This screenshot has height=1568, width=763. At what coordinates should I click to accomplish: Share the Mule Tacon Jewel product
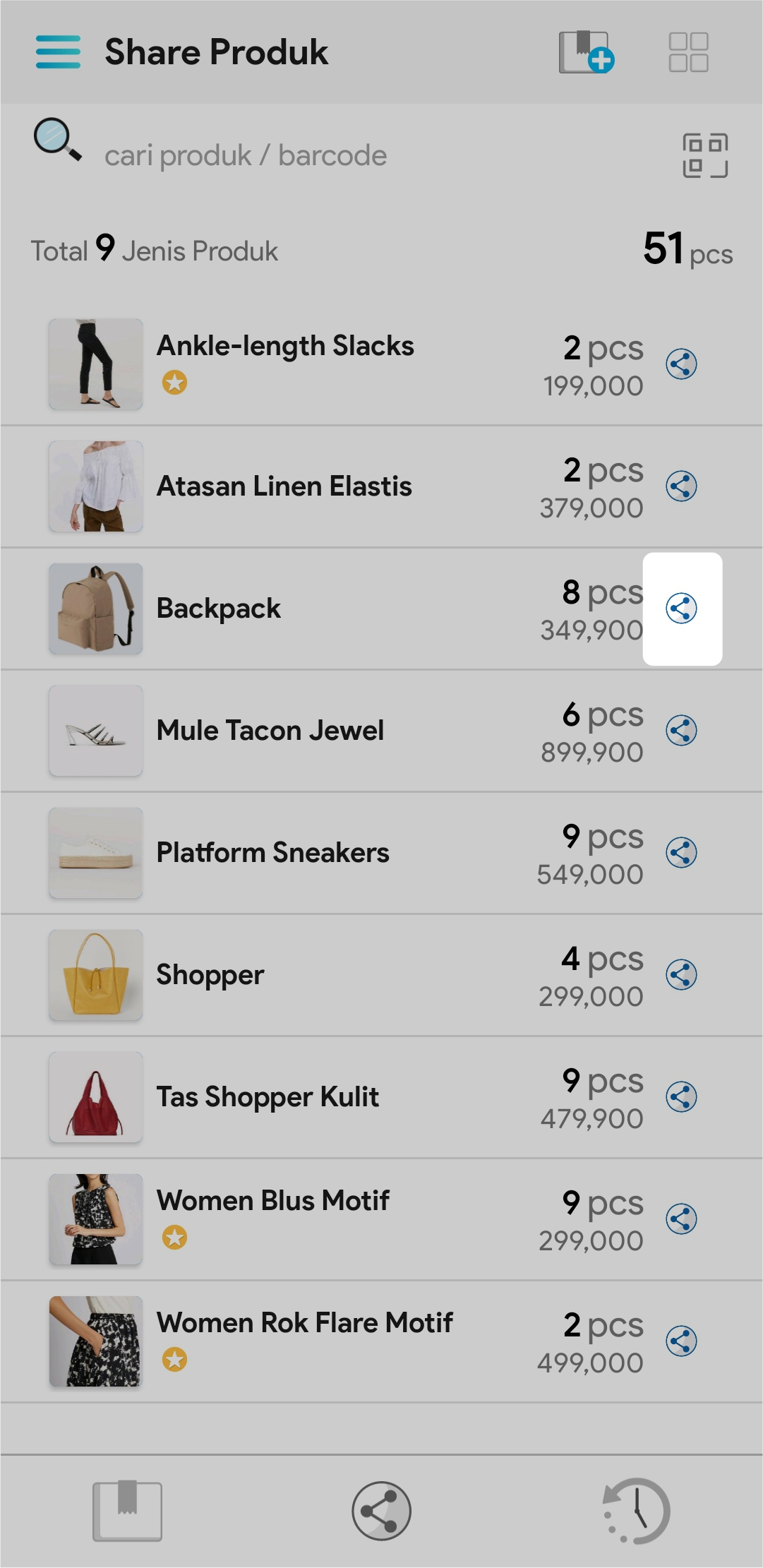point(681,731)
